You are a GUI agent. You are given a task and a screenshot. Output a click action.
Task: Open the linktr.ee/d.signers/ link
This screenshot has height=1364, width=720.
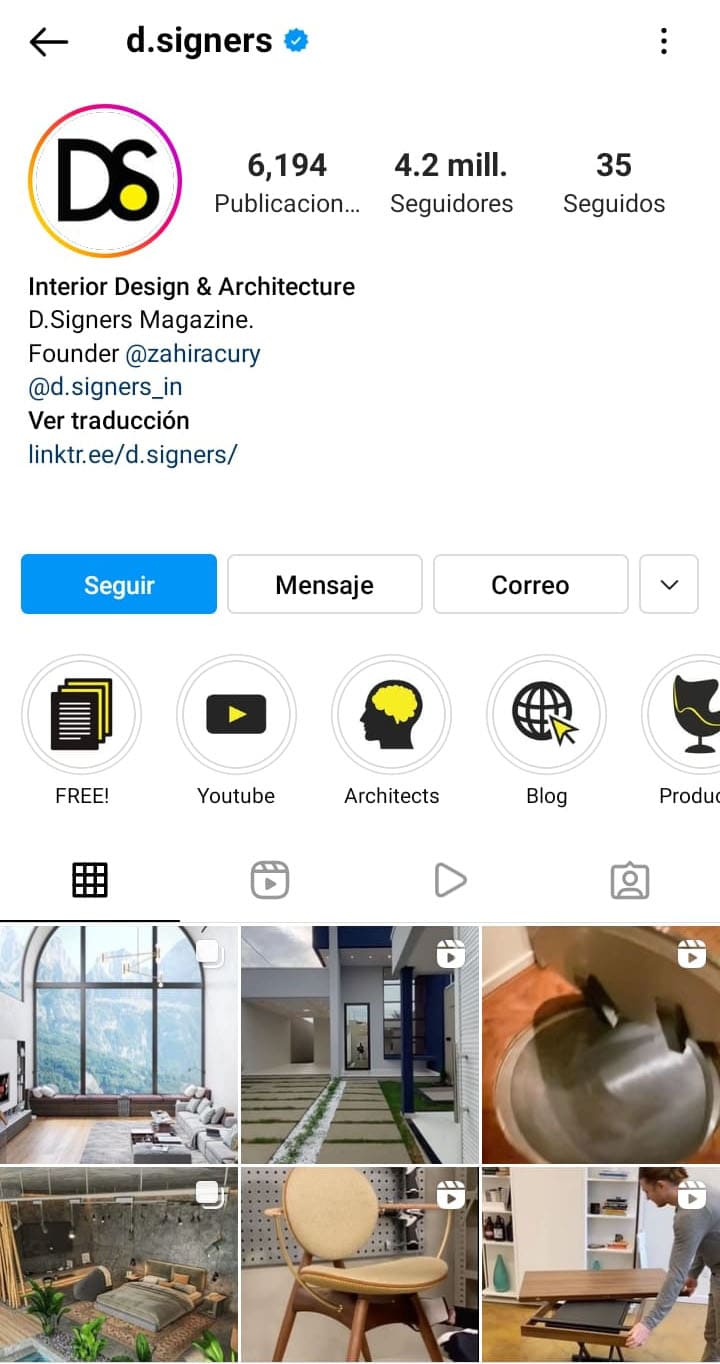coord(133,454)
